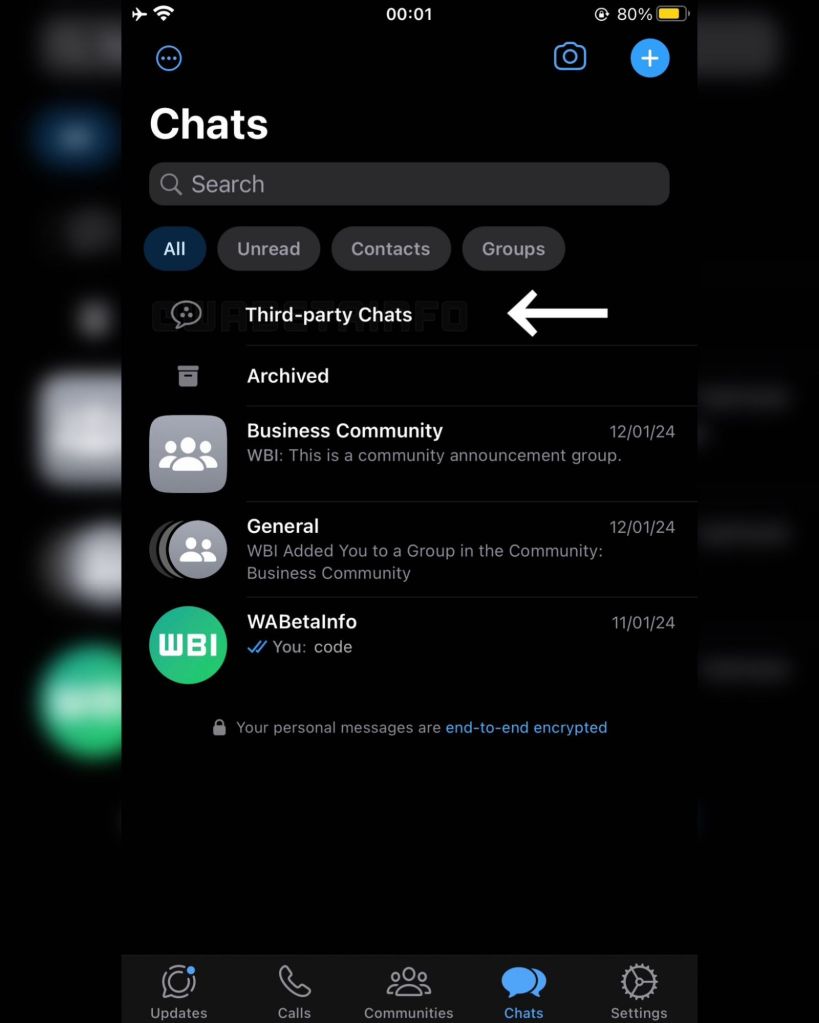Open the chat with WABetaInfo
This screenshot has height=1023, width=819.
(x=420, y=634)
